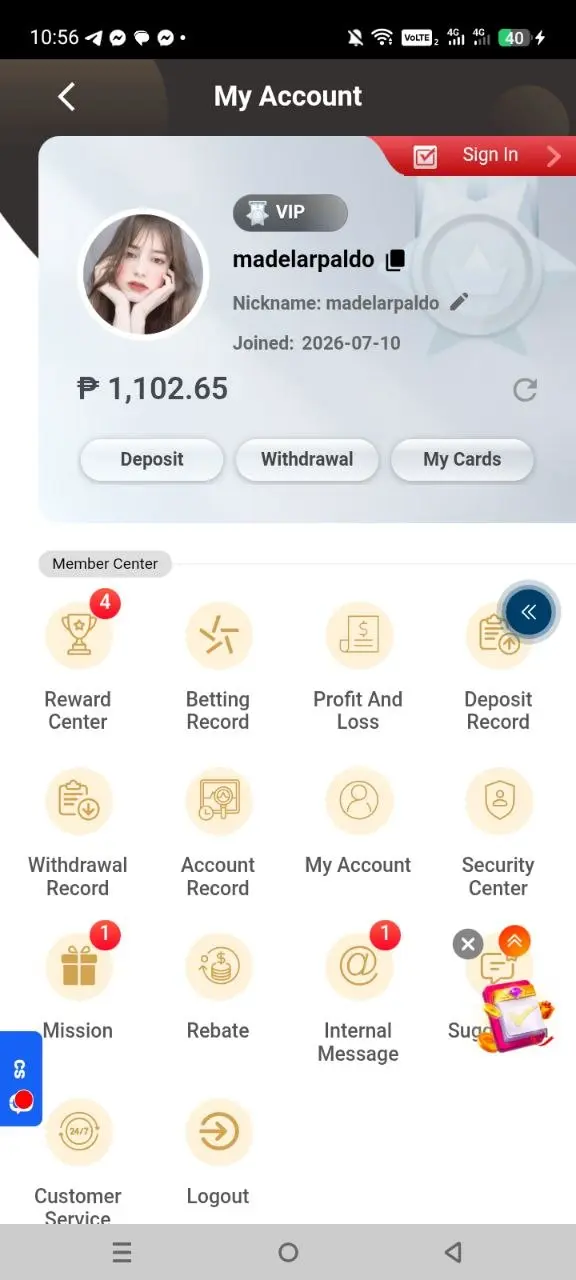Dismiss the floating promo with the X
576x1280 pixels.
click(468, 943)
